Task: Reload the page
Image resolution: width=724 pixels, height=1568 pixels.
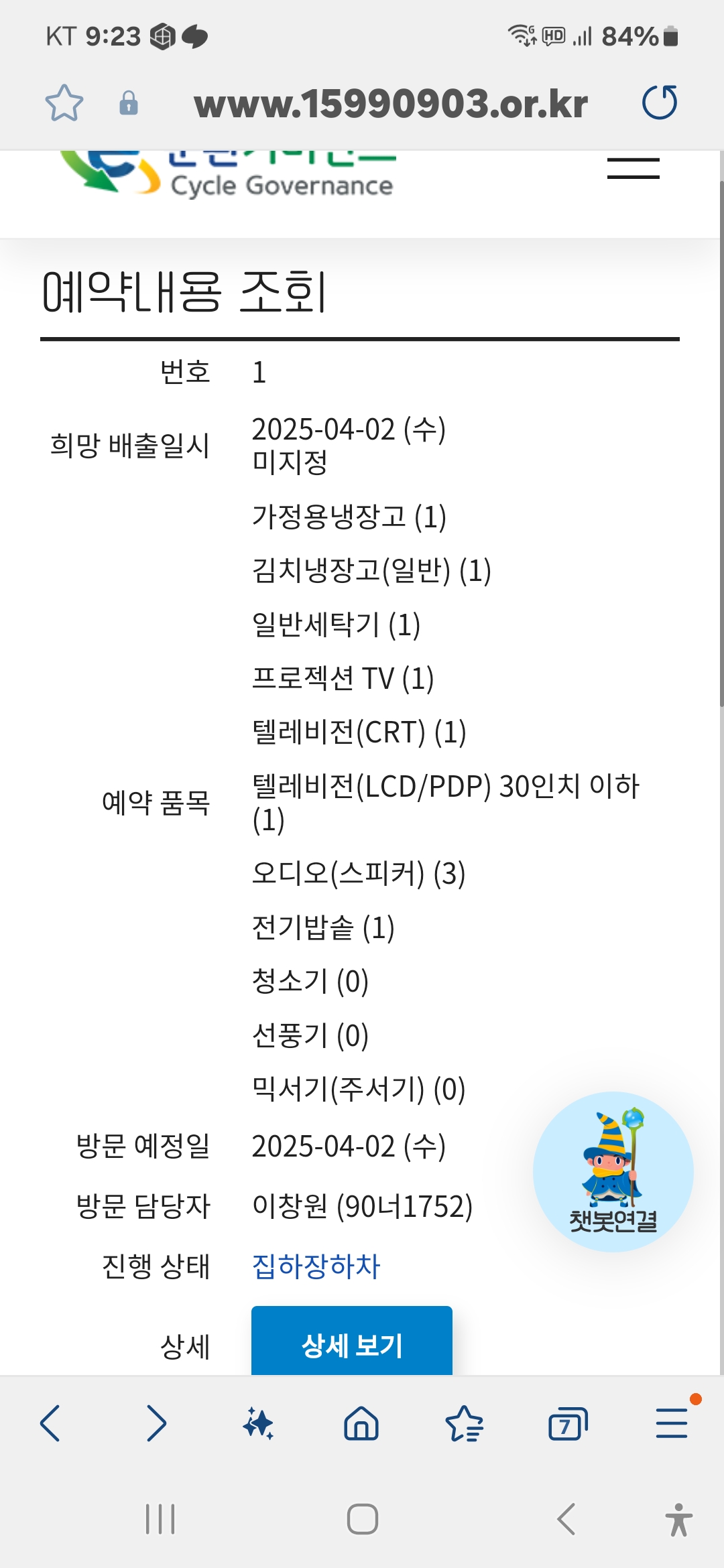Action: [x=660, y=103]
